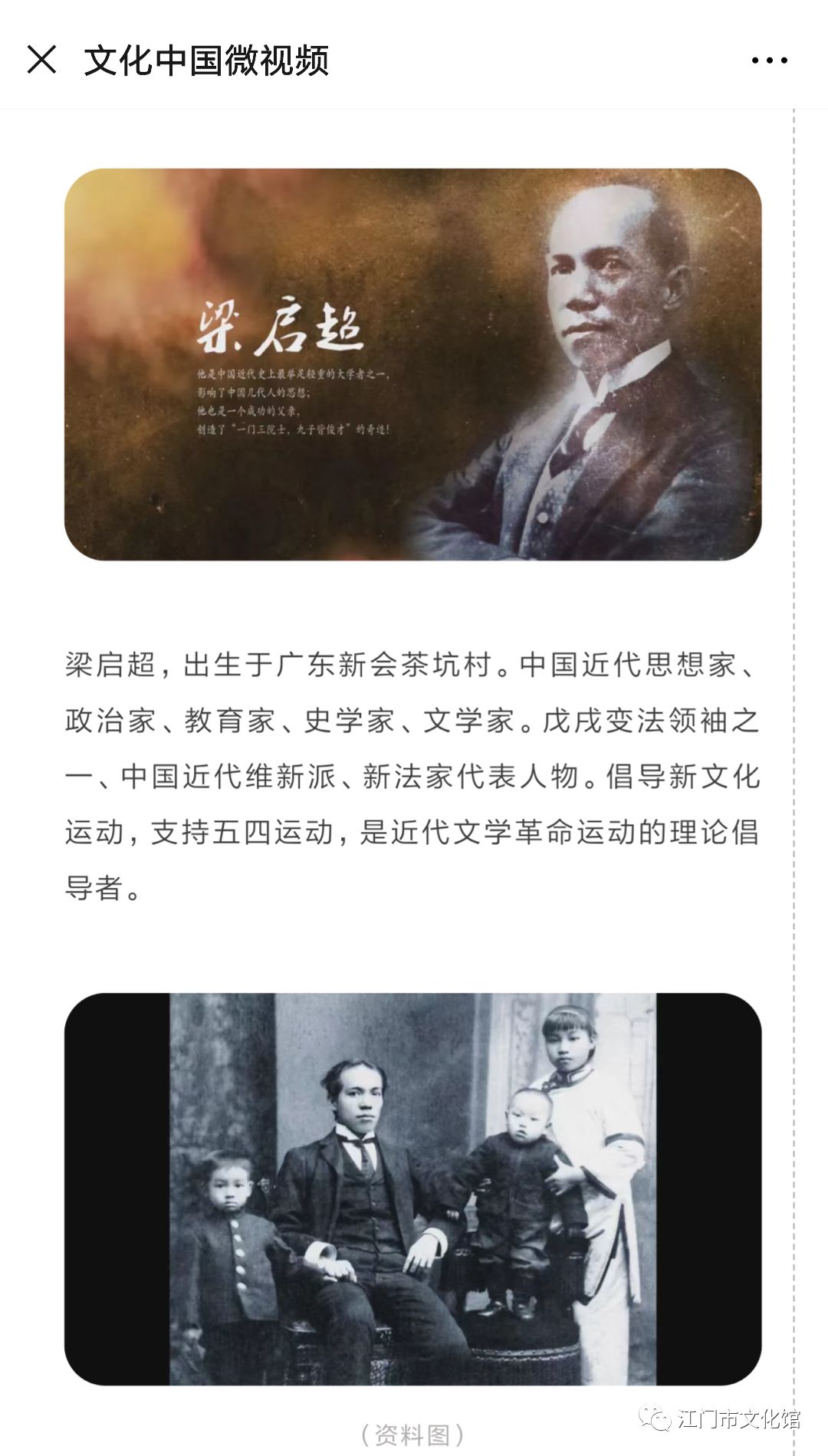This screenshot has width=828, height=1456.
Task: Open the three-dot overflow menu
Action: click(x=769, y=60)
